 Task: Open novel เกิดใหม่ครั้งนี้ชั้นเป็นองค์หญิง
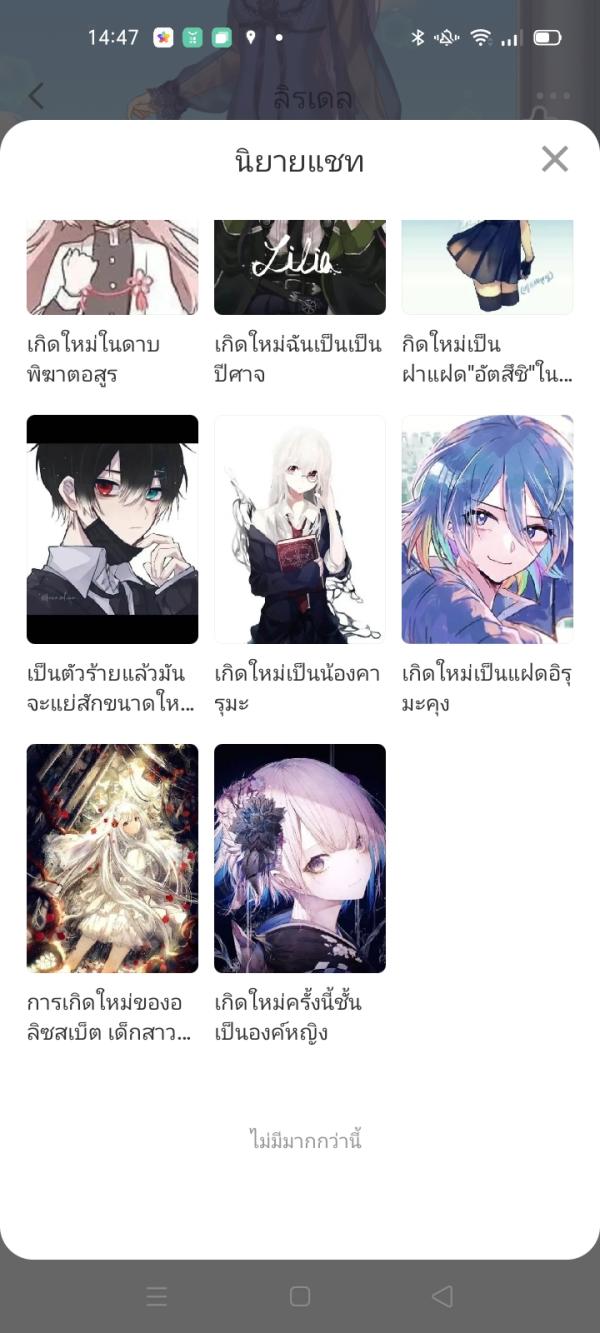[x=299, y=858]
